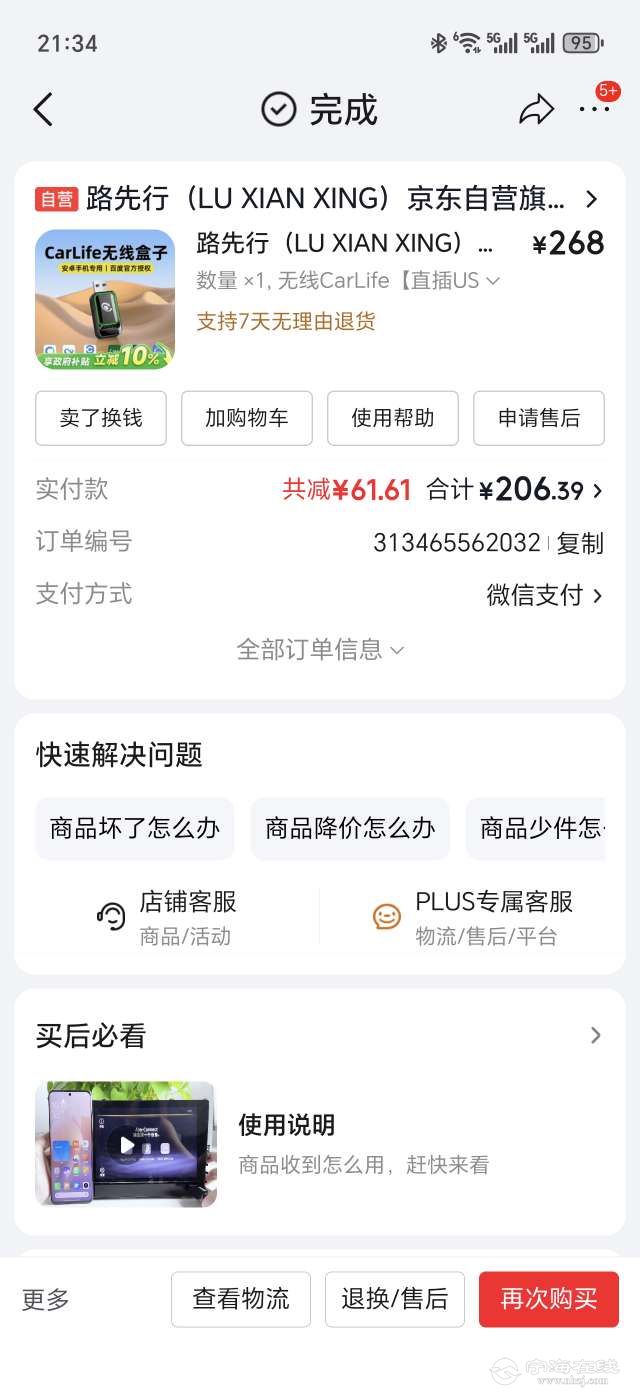
Task: Select the 商品降价怎么办 chip
Action: click(350, 828)
